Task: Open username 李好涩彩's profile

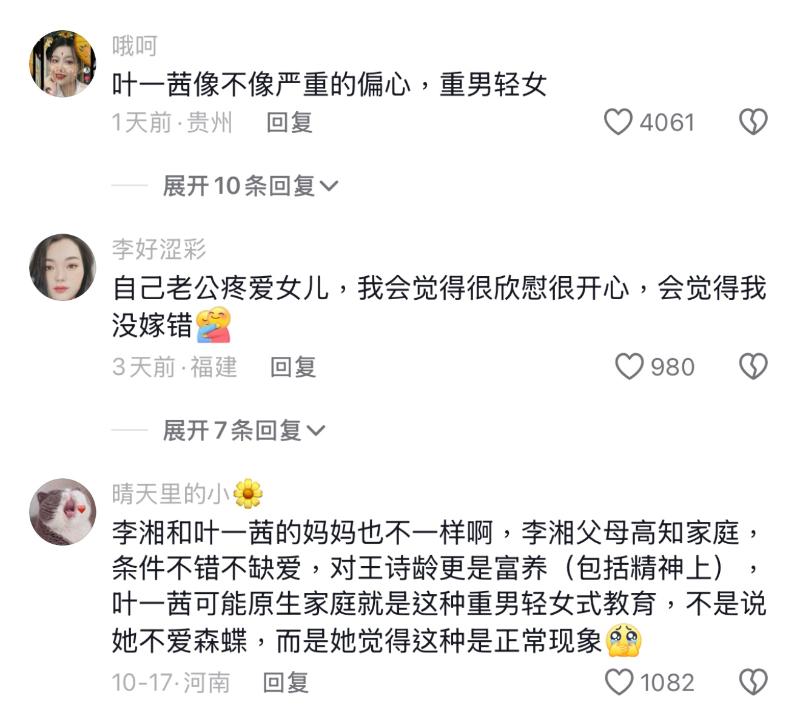Action: (158, 249)
